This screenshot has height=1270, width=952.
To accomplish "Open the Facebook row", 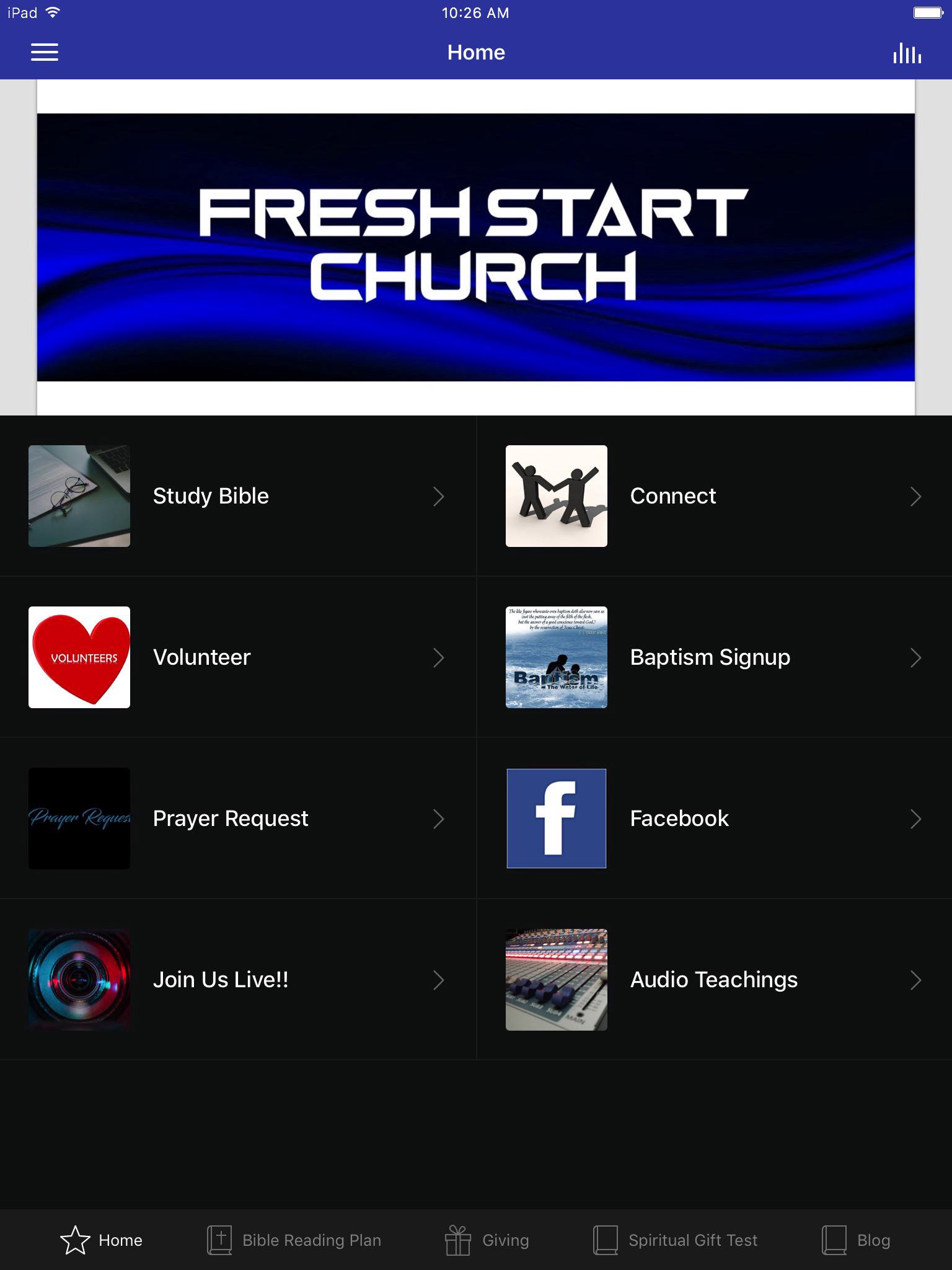I will click(x=714, y=819).
